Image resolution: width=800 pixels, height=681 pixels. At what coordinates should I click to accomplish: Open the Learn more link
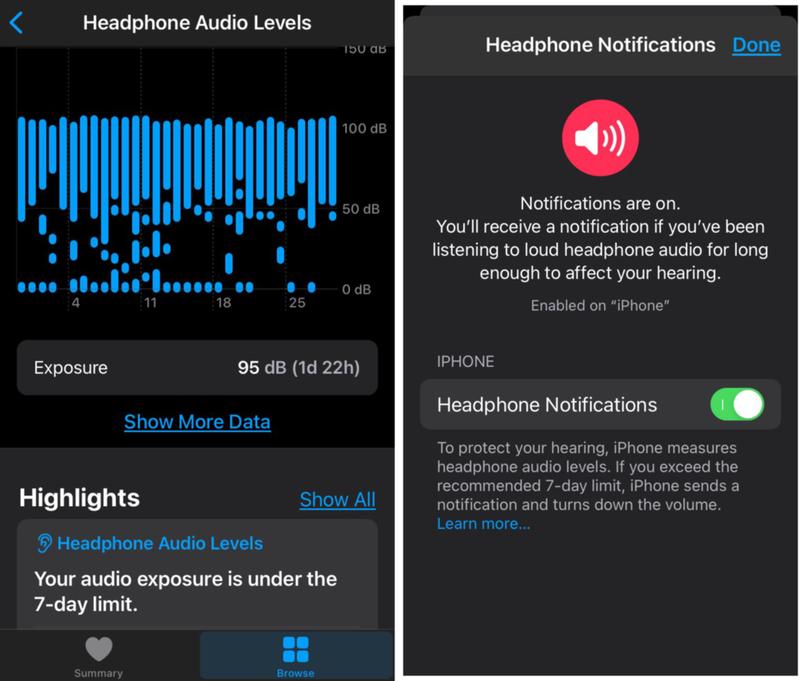[483, 524]
